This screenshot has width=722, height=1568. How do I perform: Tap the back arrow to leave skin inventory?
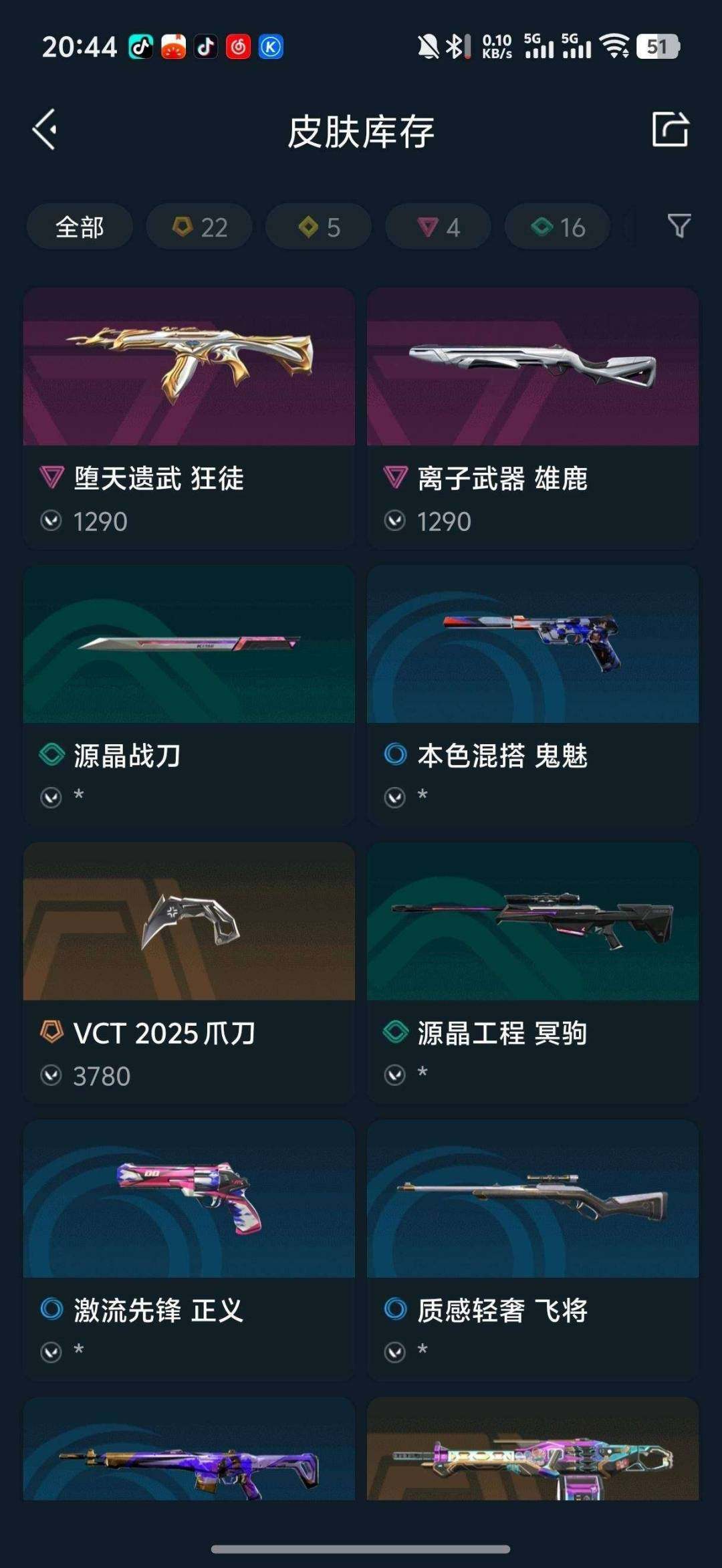(x=45, y=130)
